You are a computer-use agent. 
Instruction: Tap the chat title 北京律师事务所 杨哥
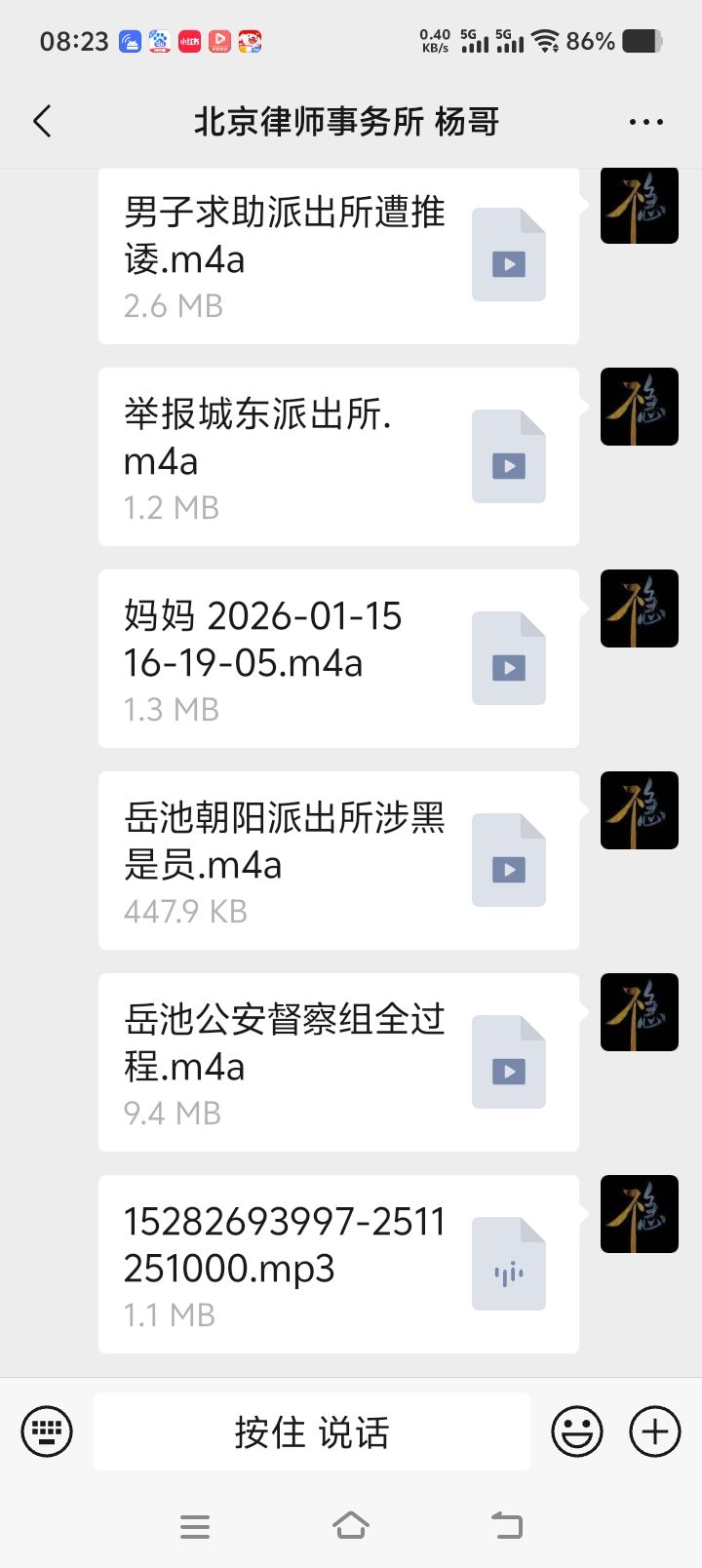pos(347,121)
